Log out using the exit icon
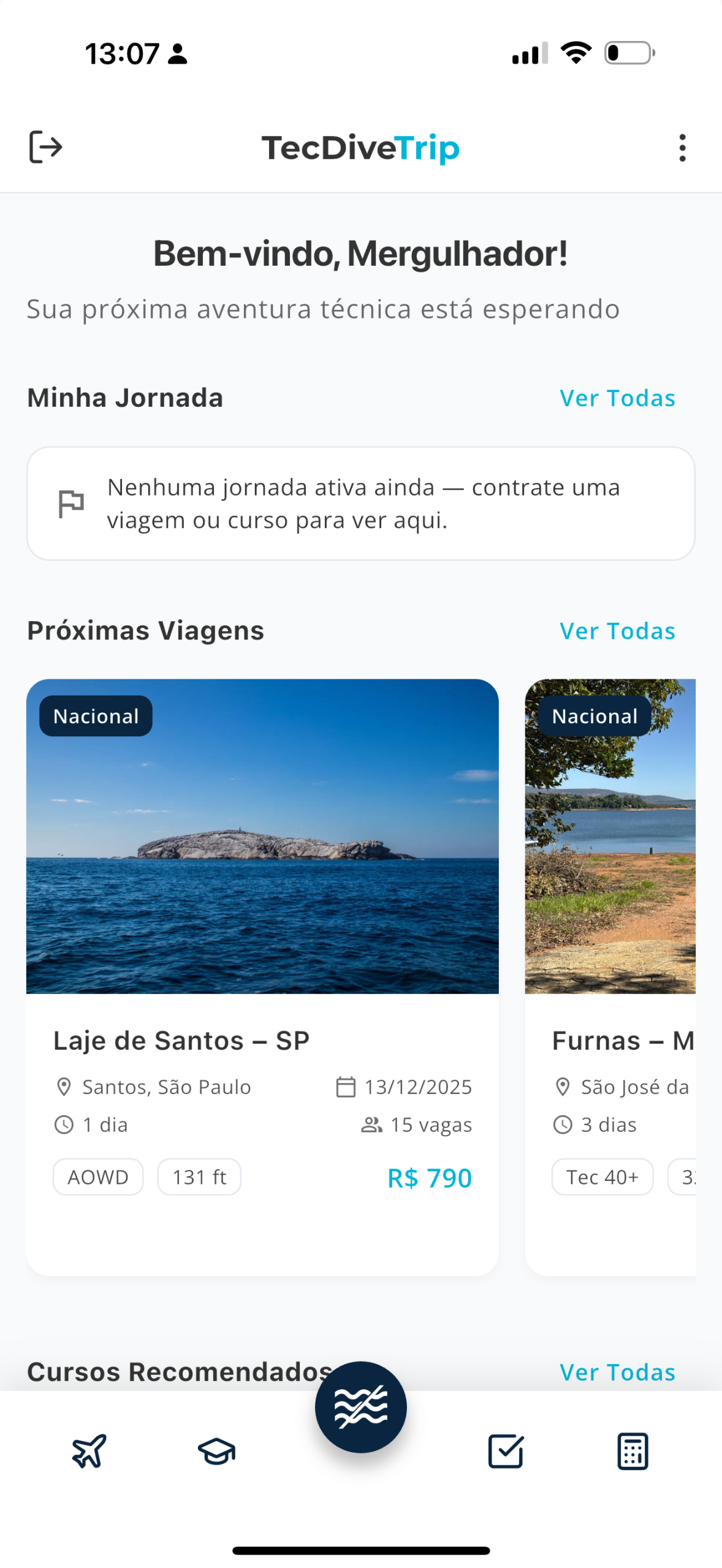The width and height of the screenshot is (722, 1568). click(x=47, y=147)
